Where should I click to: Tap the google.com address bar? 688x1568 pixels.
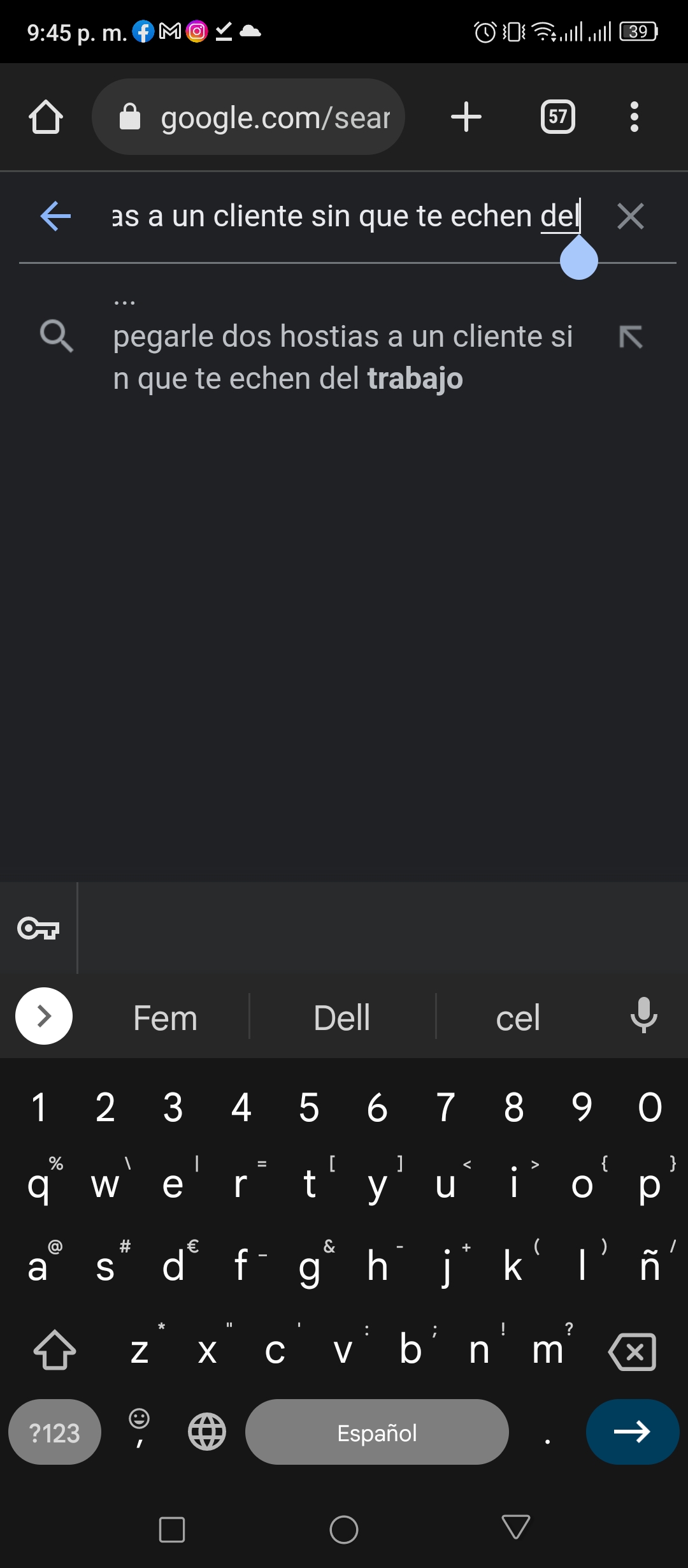248,117
